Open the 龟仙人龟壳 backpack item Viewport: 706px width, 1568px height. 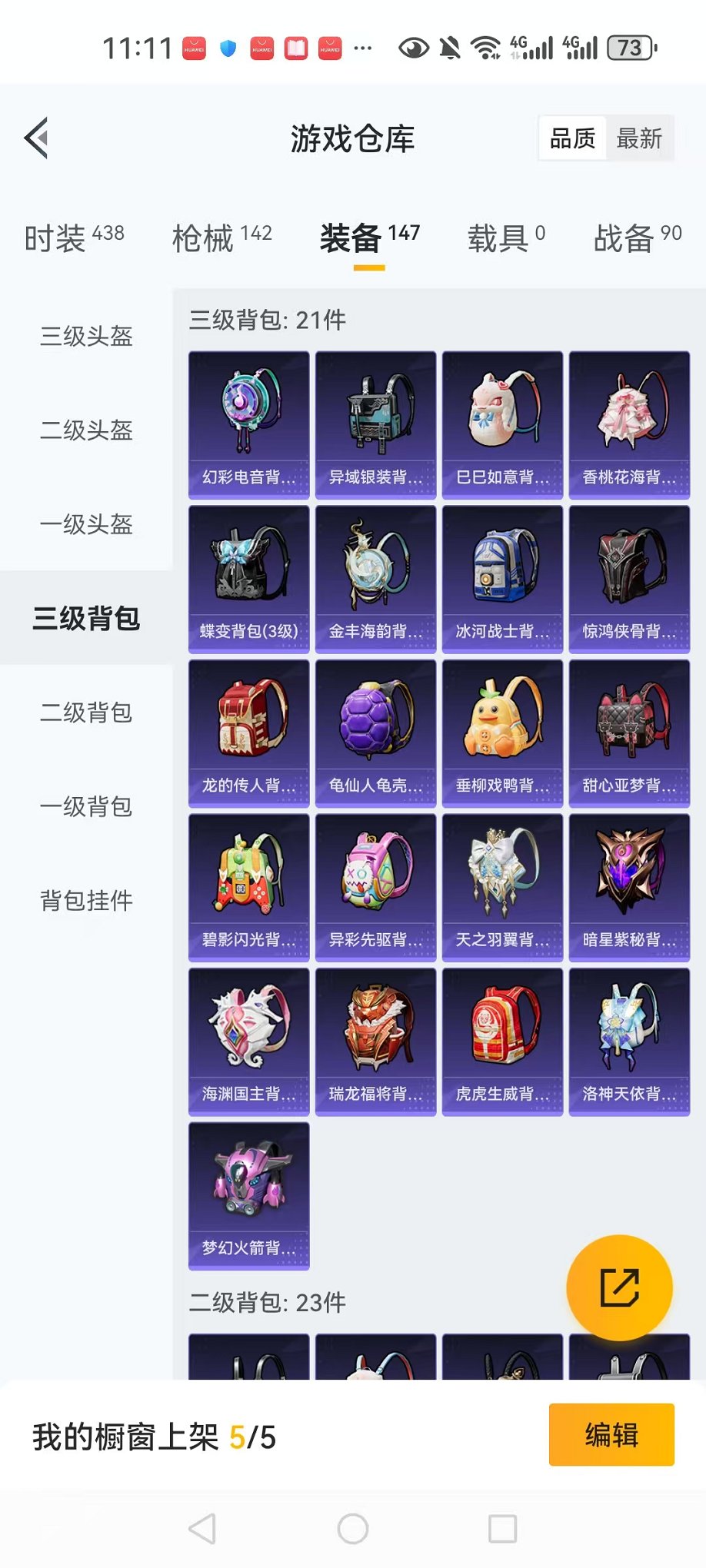coord(375,733)
